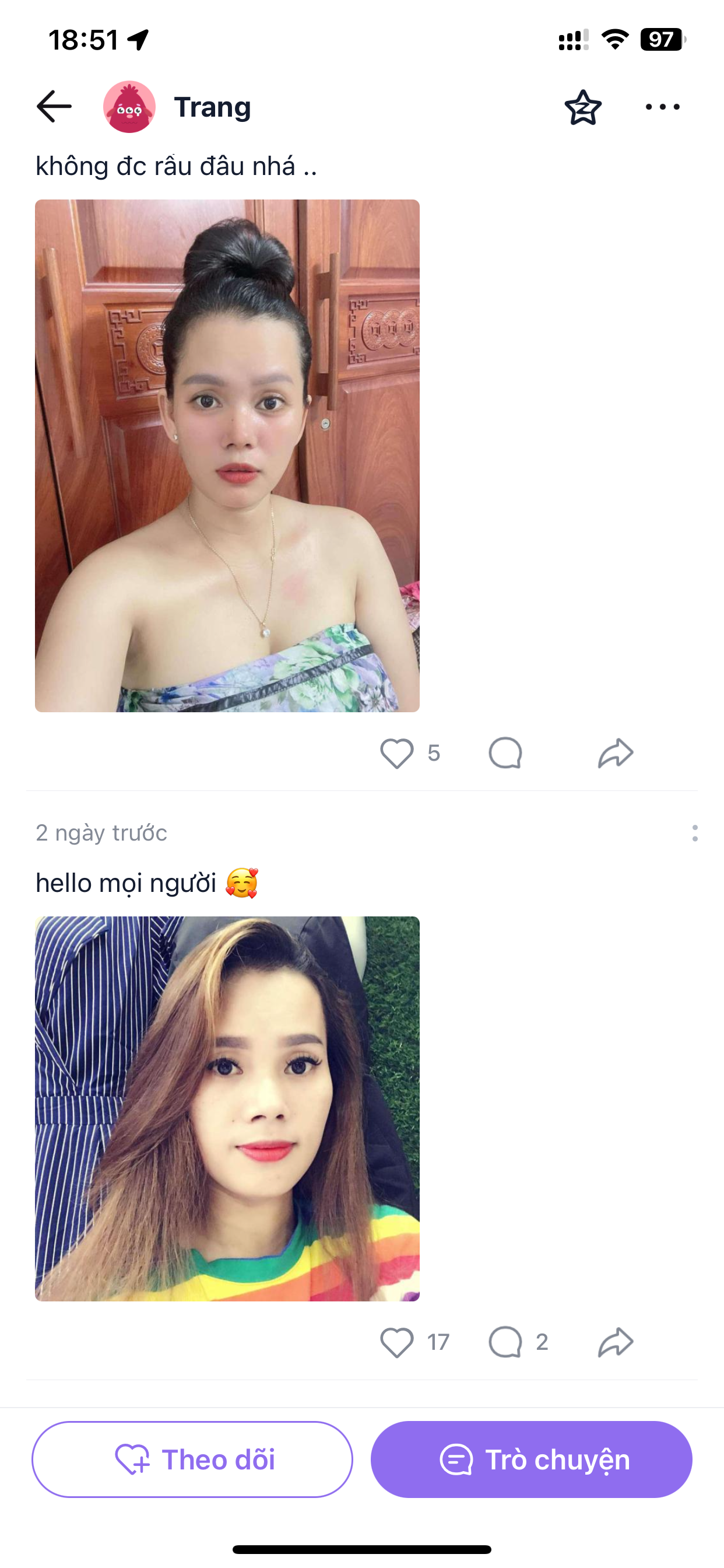Open Trang's profile avatar
724x1568 pixels.
tap(129, 107)
